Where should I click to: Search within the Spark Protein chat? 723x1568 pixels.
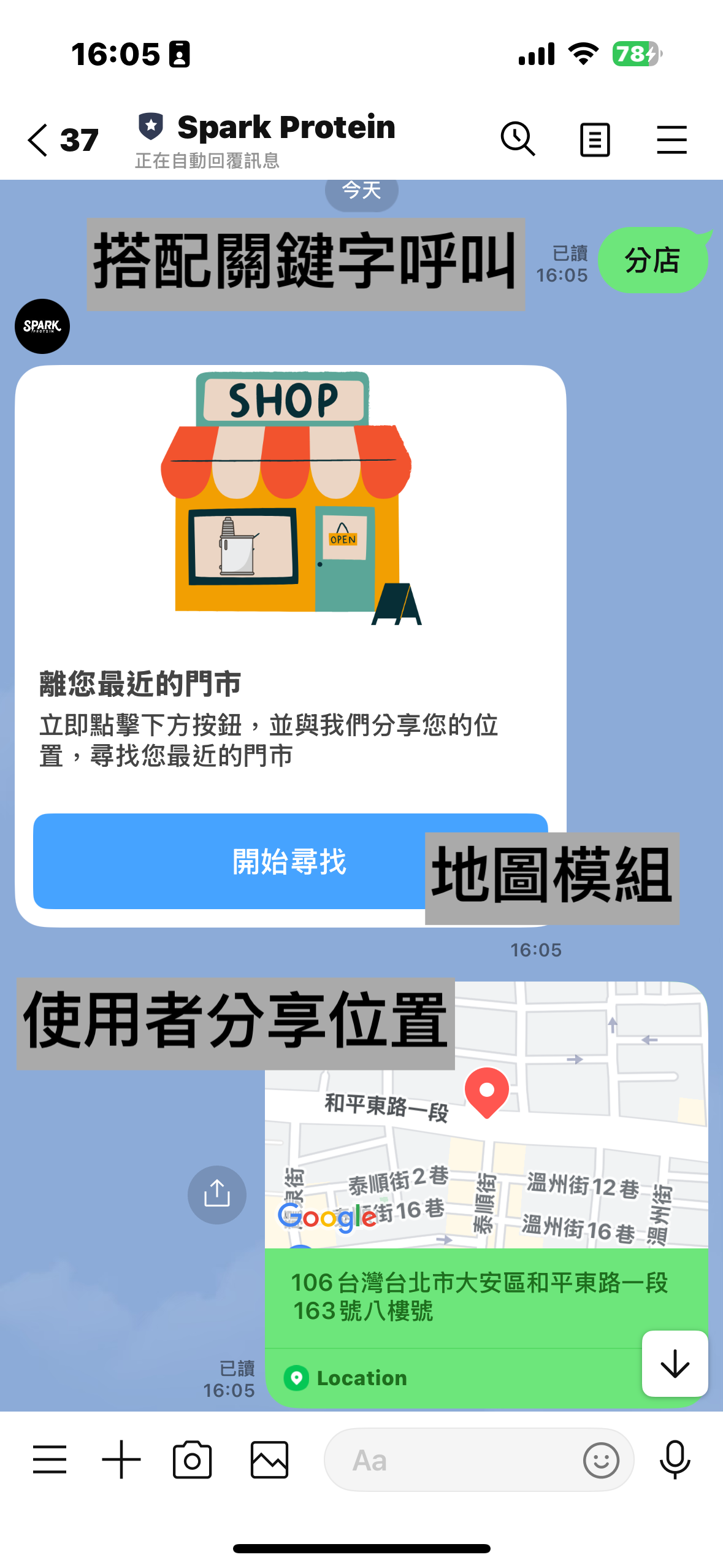[518, 139]
